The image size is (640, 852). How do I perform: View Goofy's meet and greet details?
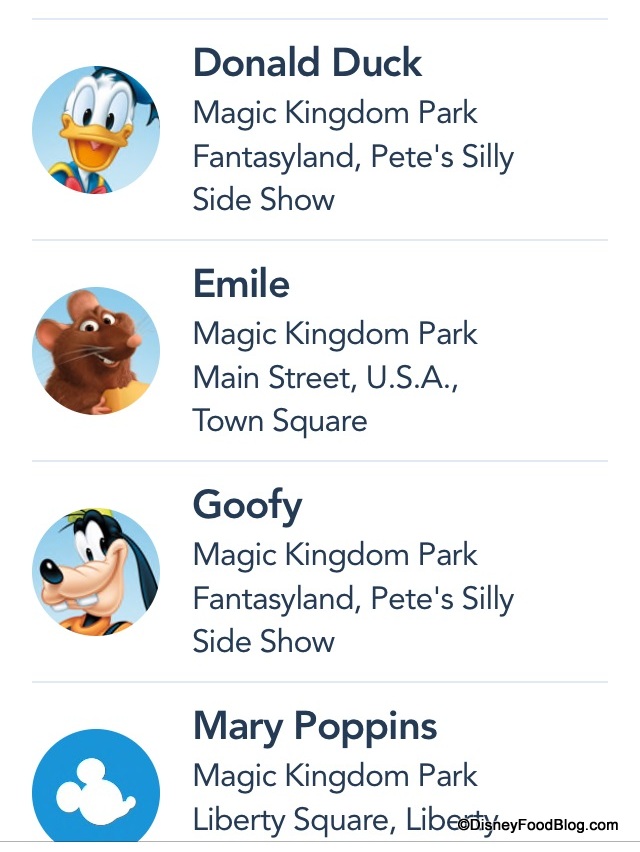pyautogui.click(x=247, y=505)
